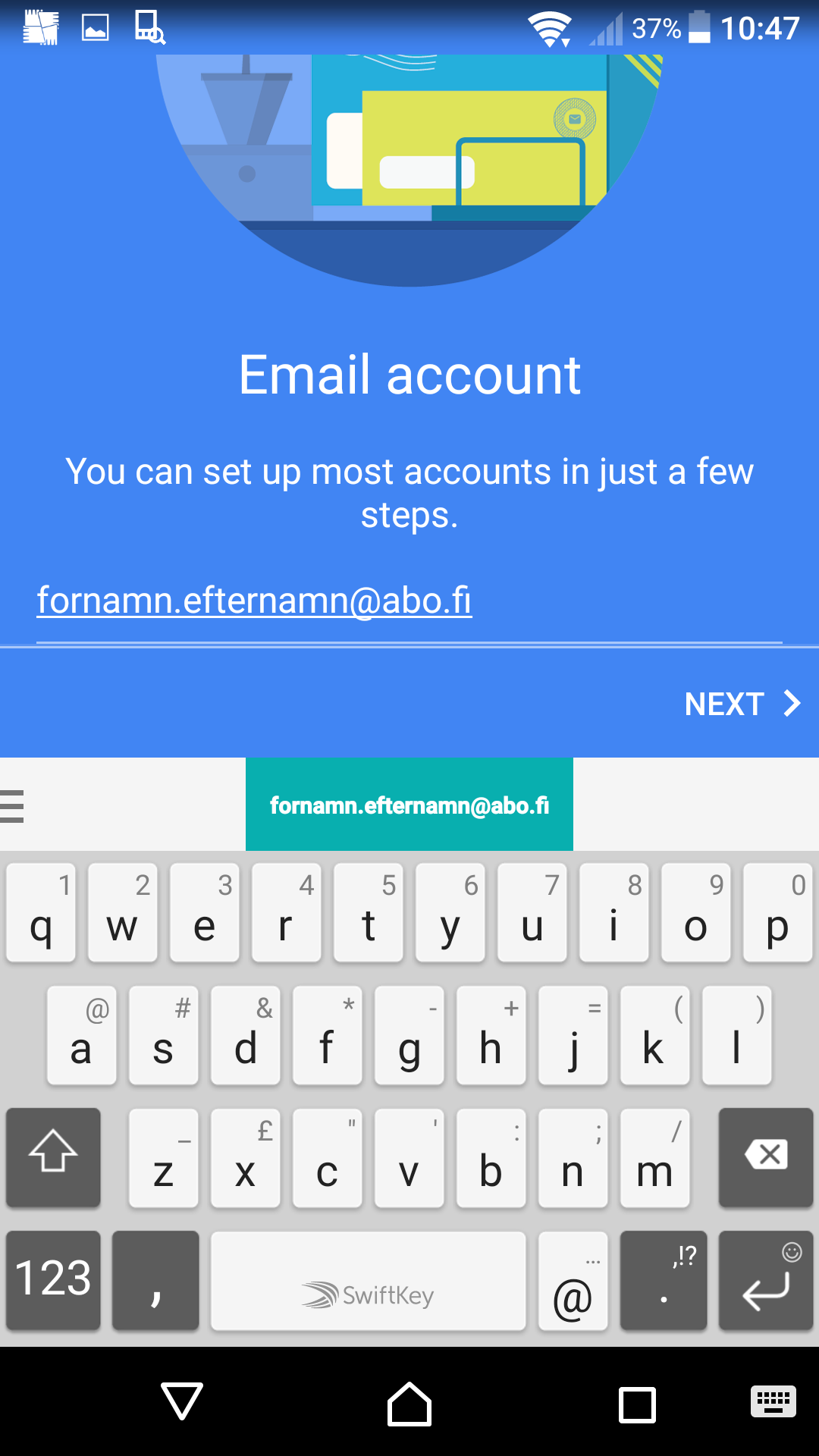Image resolution: width=819 pixels, height=1456 pixels.
Task: Tap NEXT to continue account setup
Action: (742, 704)
